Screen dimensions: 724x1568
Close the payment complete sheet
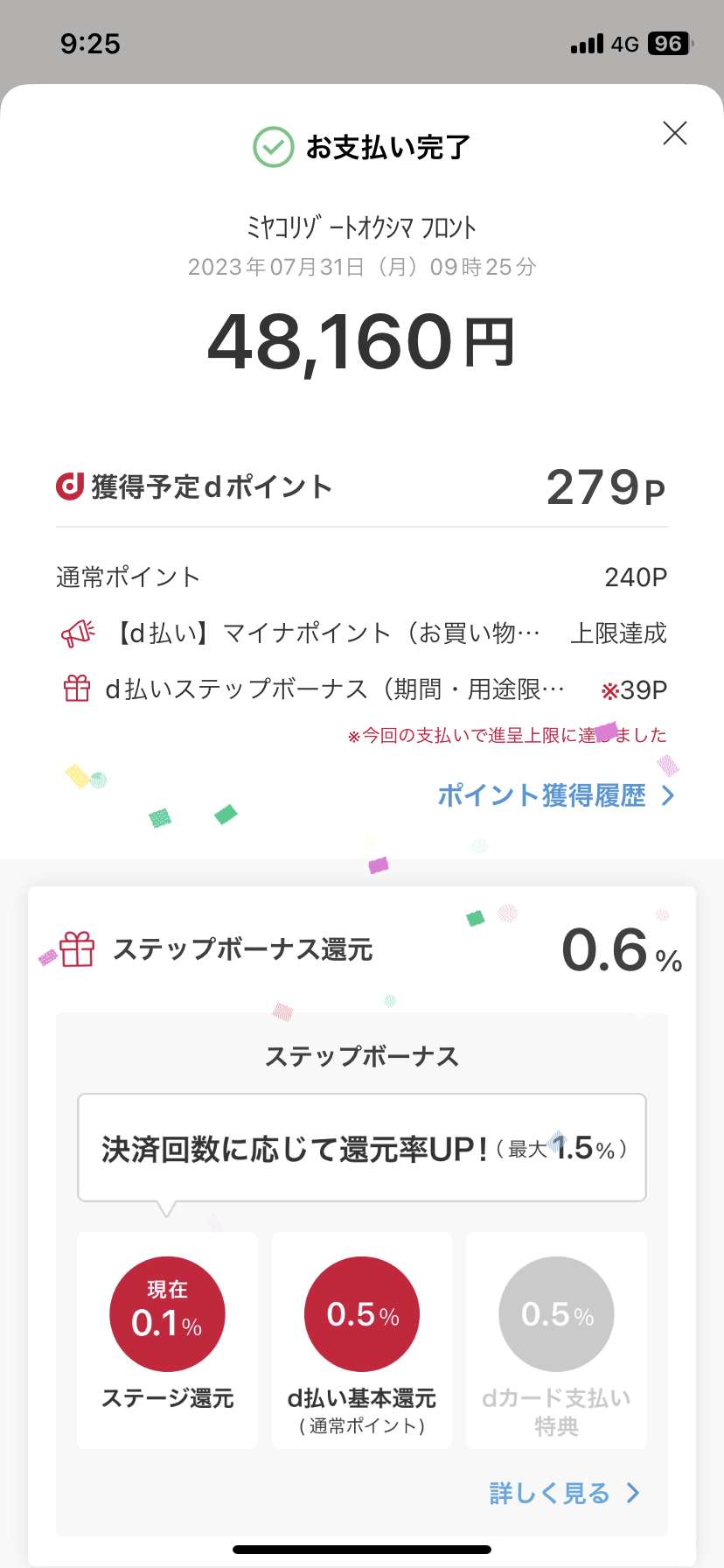click(x=674, y=133)
